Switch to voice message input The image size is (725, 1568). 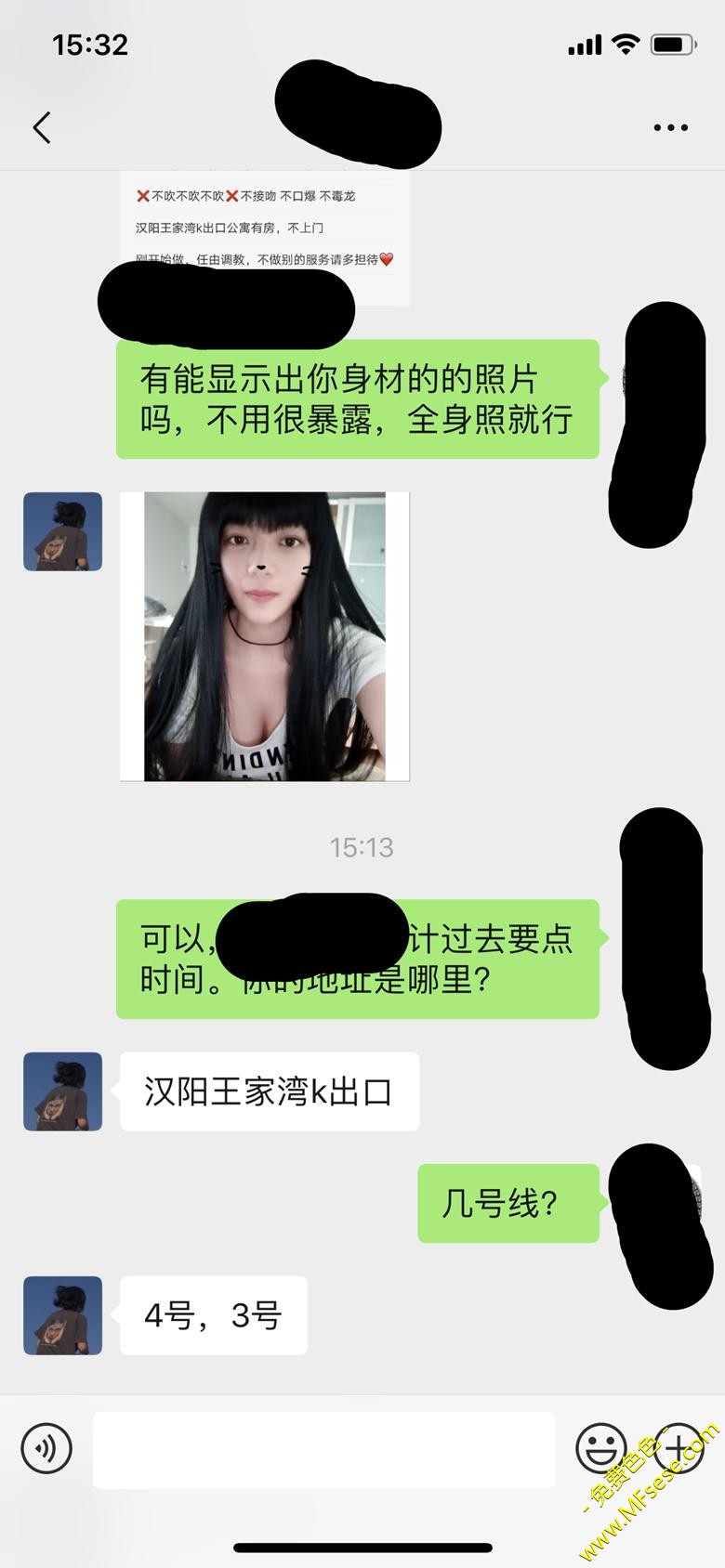[x=46, y=1448]
